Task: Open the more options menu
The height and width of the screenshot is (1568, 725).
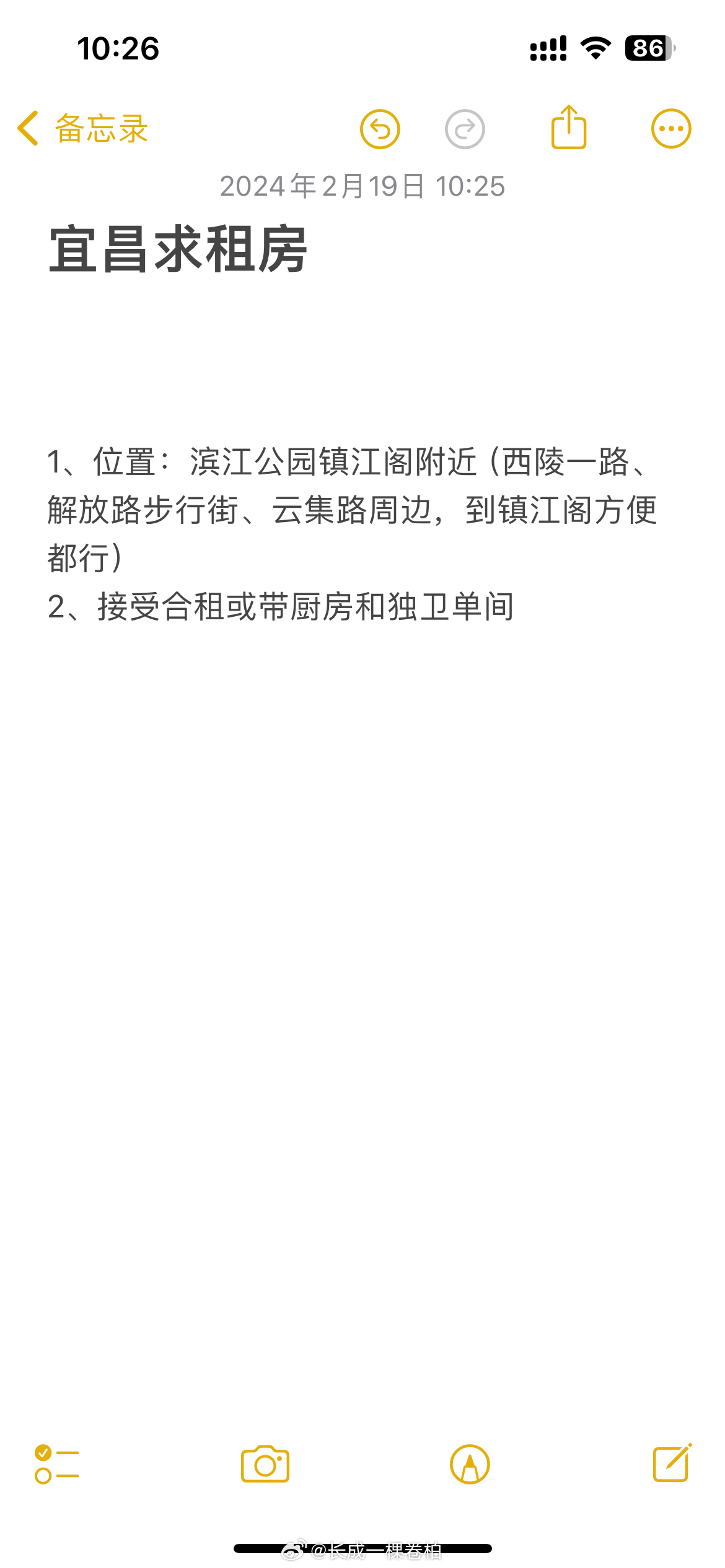Action: pos(671,129)
